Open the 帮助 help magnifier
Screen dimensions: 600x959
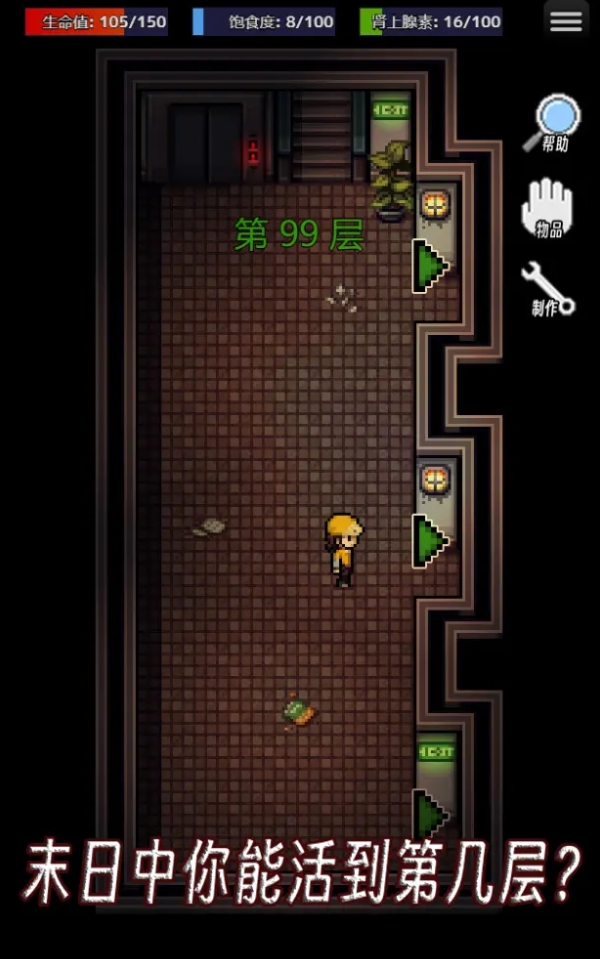coord(549,122)
